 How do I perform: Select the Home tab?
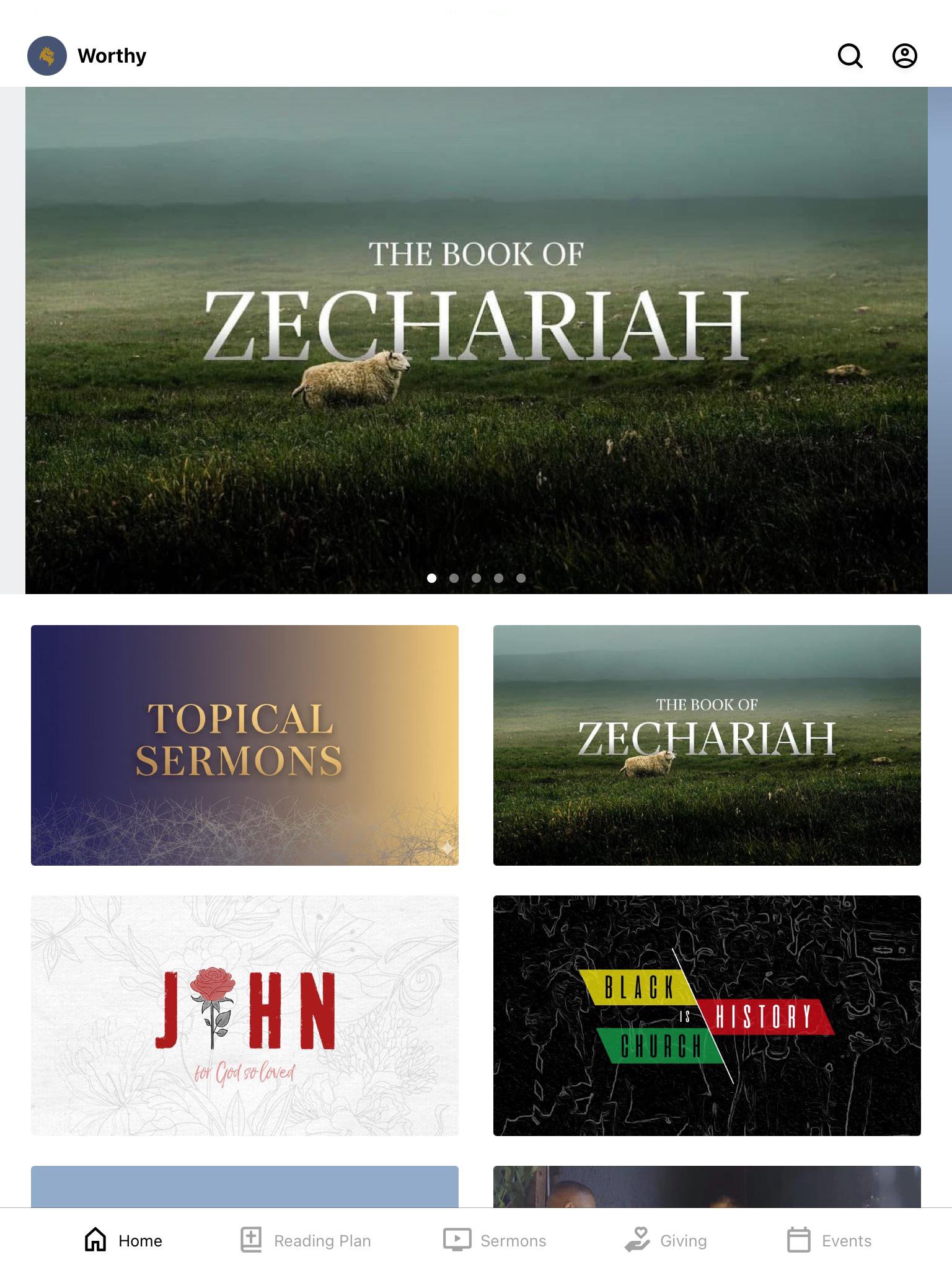point(123,1240)
